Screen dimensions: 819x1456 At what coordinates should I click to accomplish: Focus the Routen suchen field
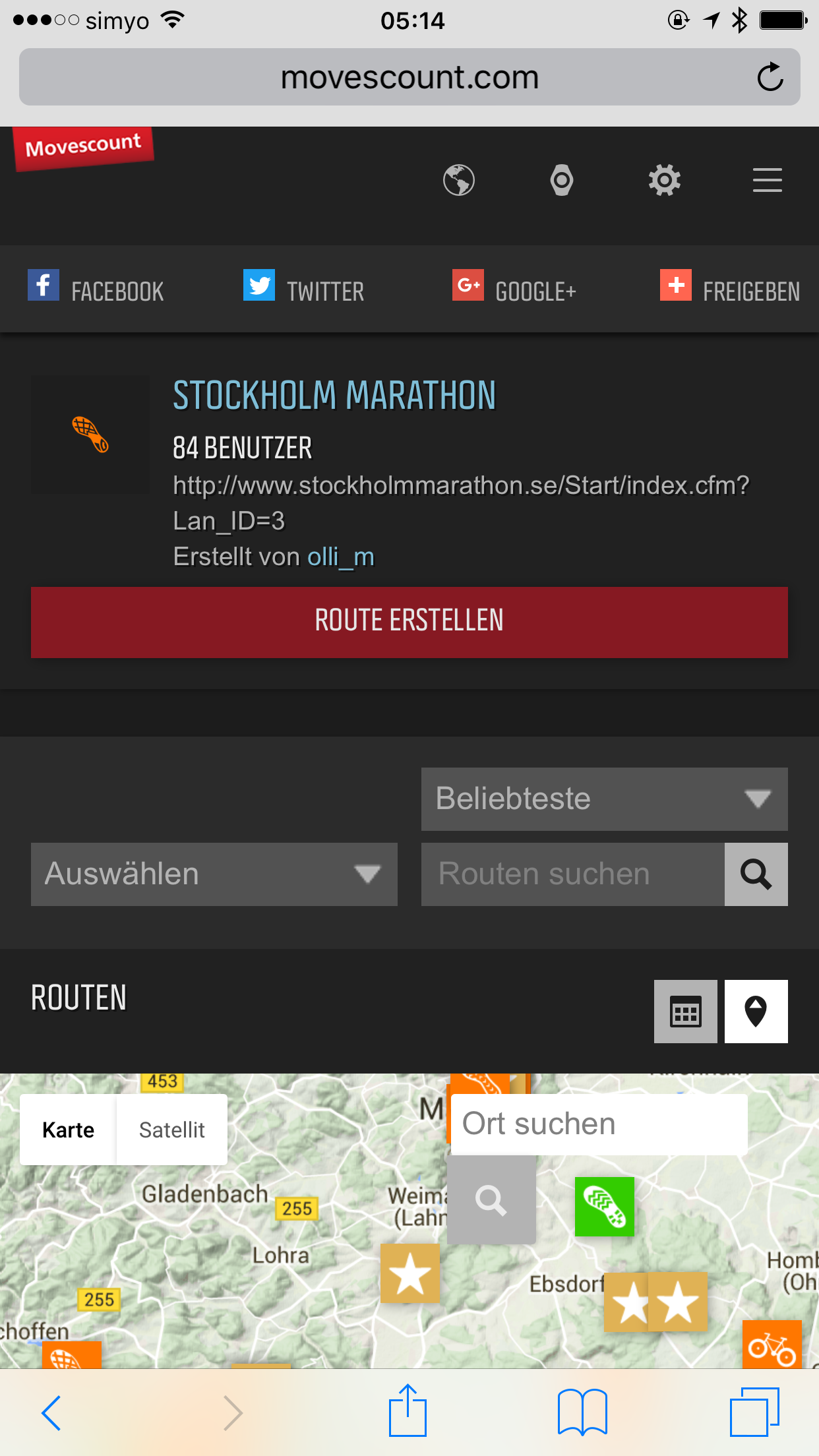[x=573, y=874]
